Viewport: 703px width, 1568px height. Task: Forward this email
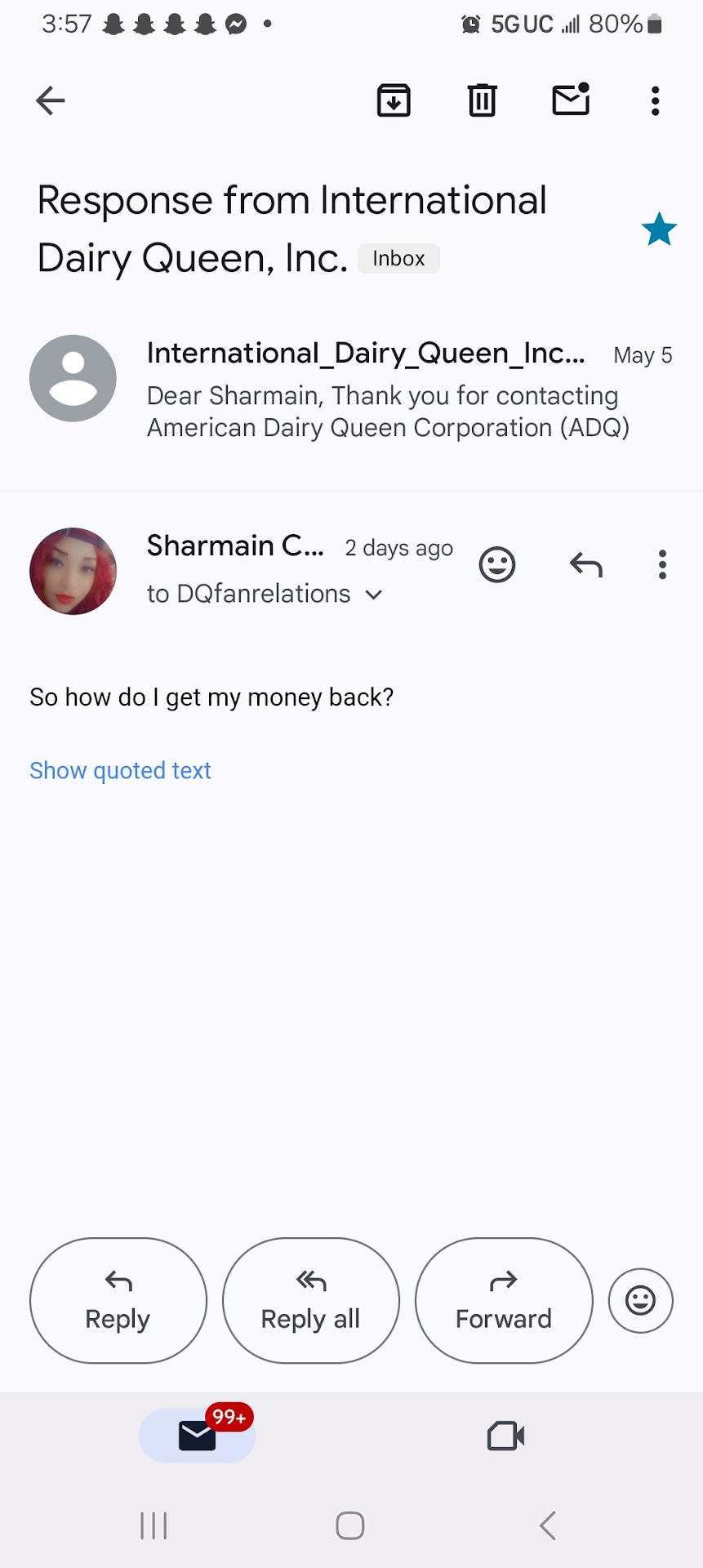tap(504, 1300)
